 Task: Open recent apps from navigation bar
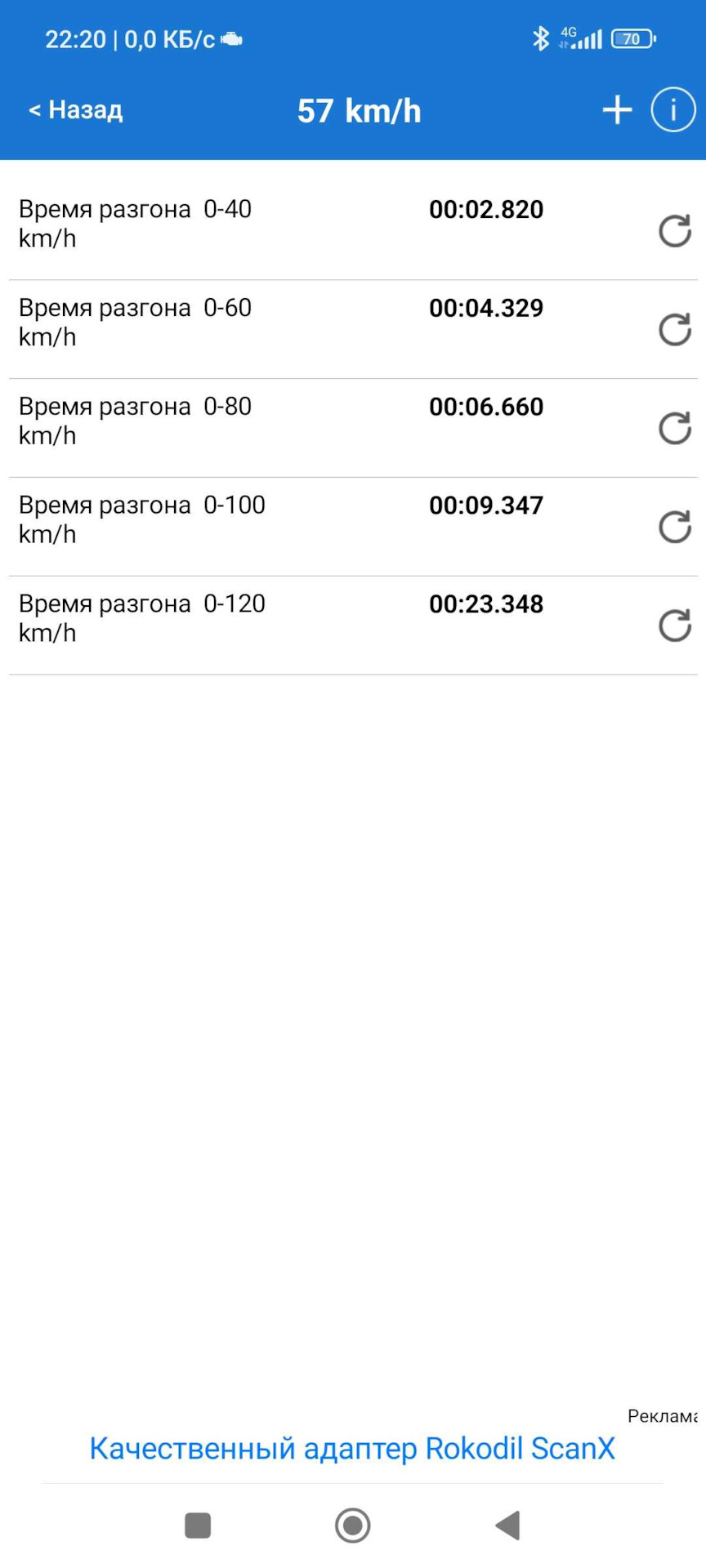click(198, 1525)
